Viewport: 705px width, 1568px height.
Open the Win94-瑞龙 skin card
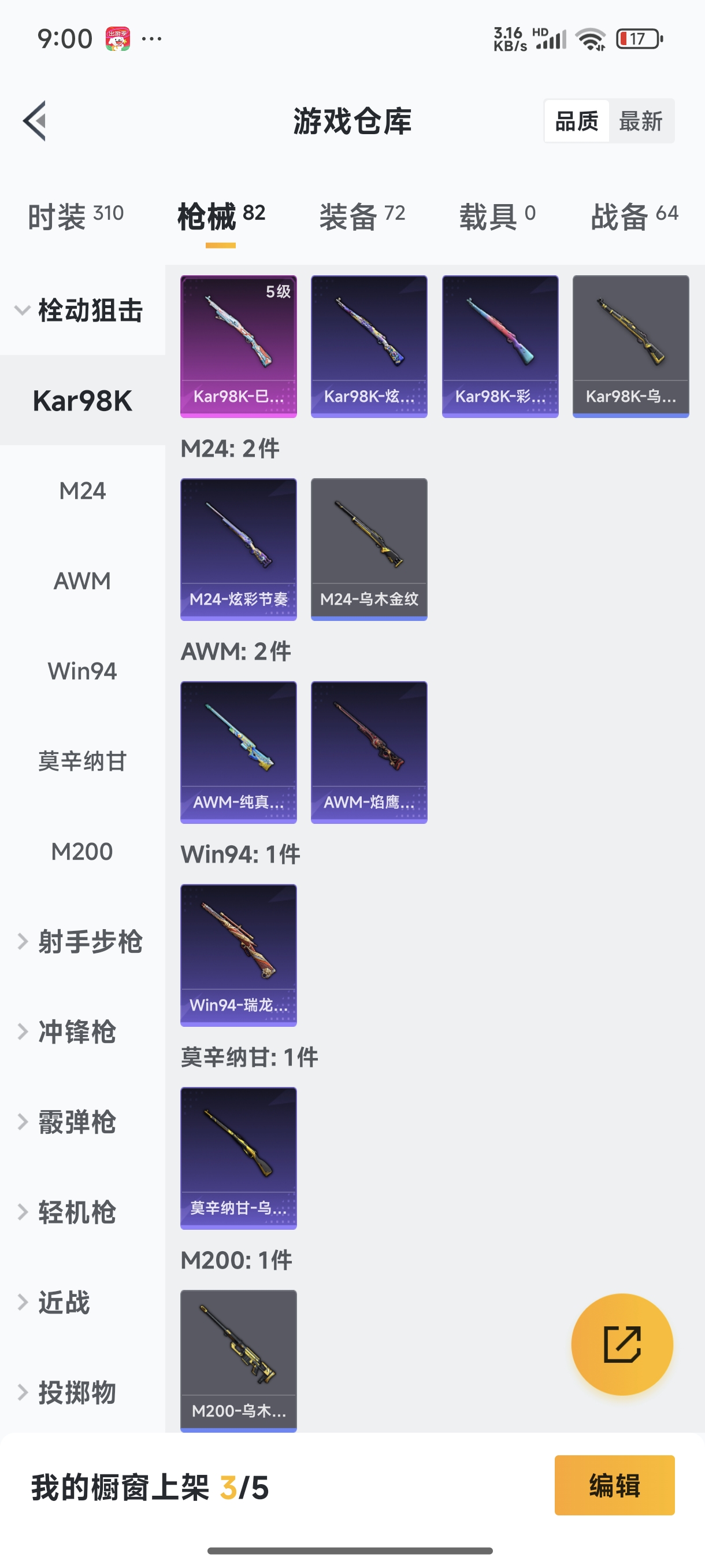(x=238, y=955)
